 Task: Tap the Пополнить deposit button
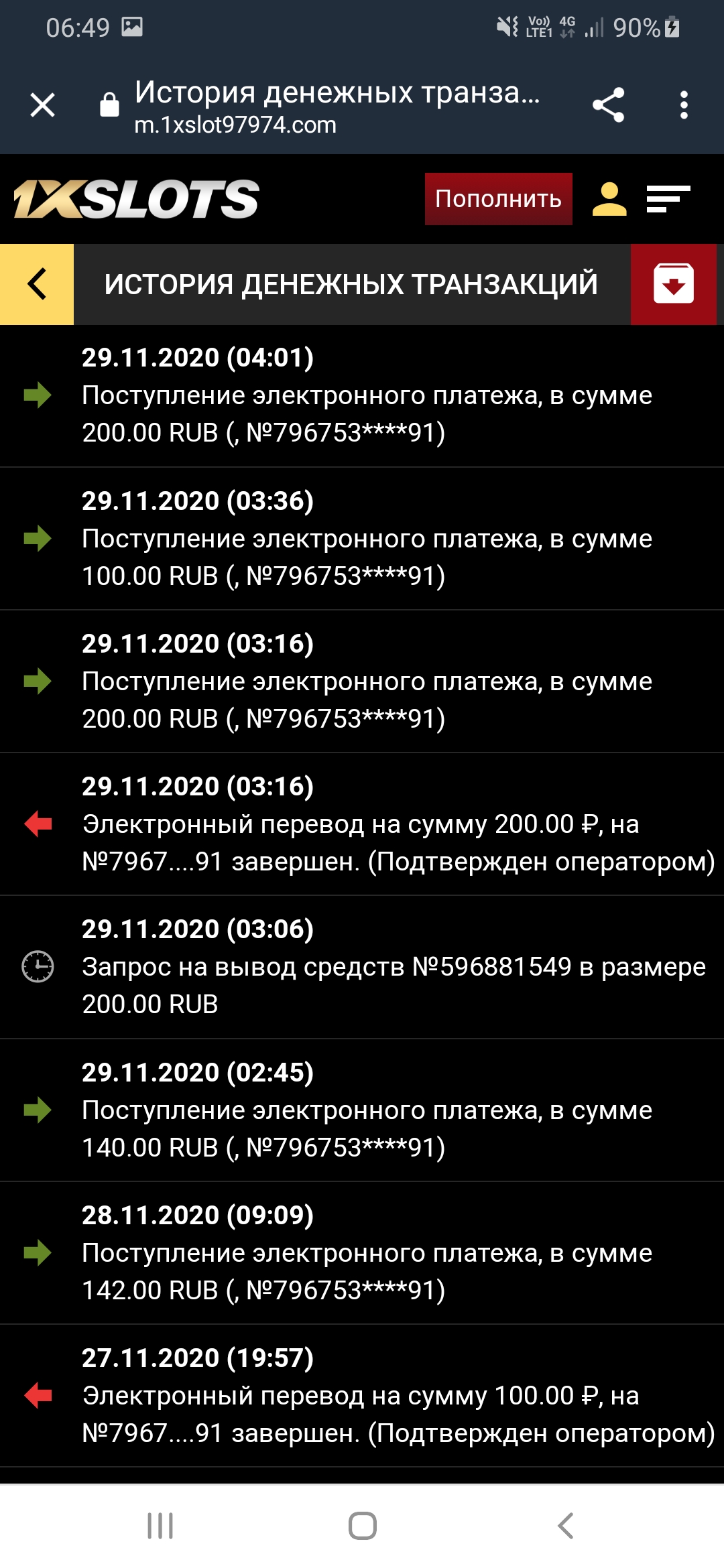[x=498, y=199]
